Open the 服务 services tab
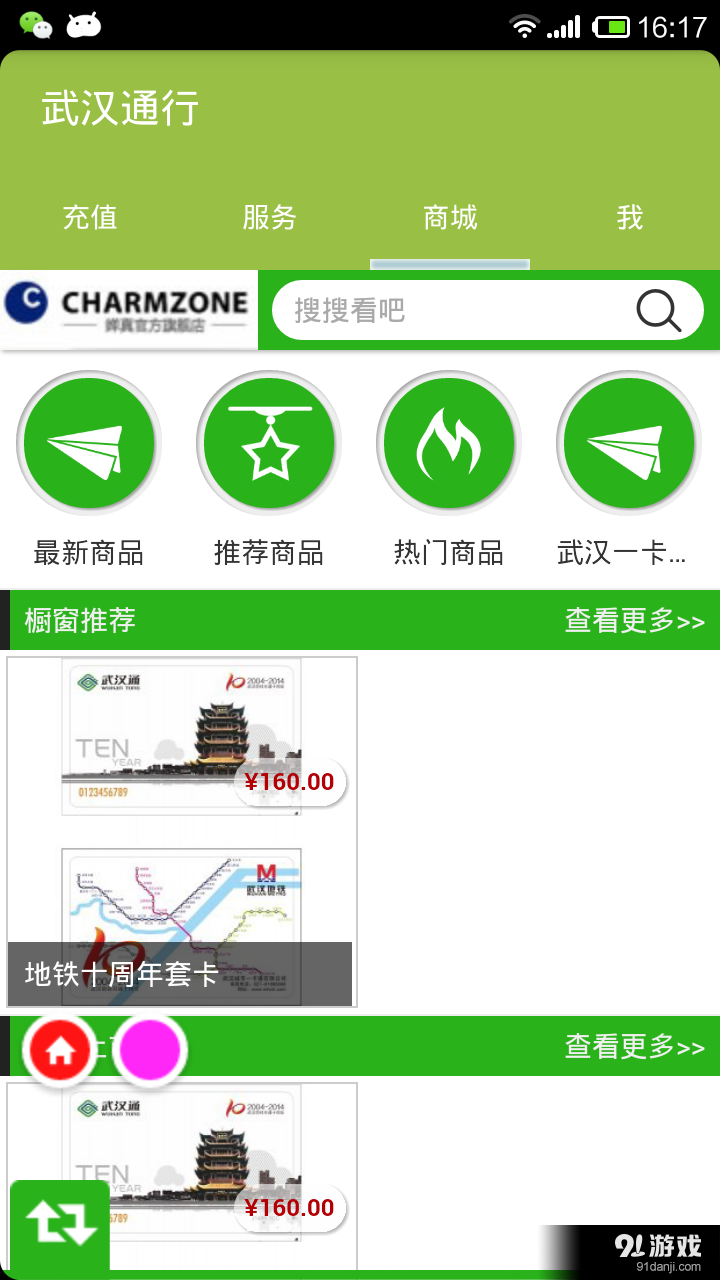The width and height of the screenshot is (720, 1280). point(269,217)
